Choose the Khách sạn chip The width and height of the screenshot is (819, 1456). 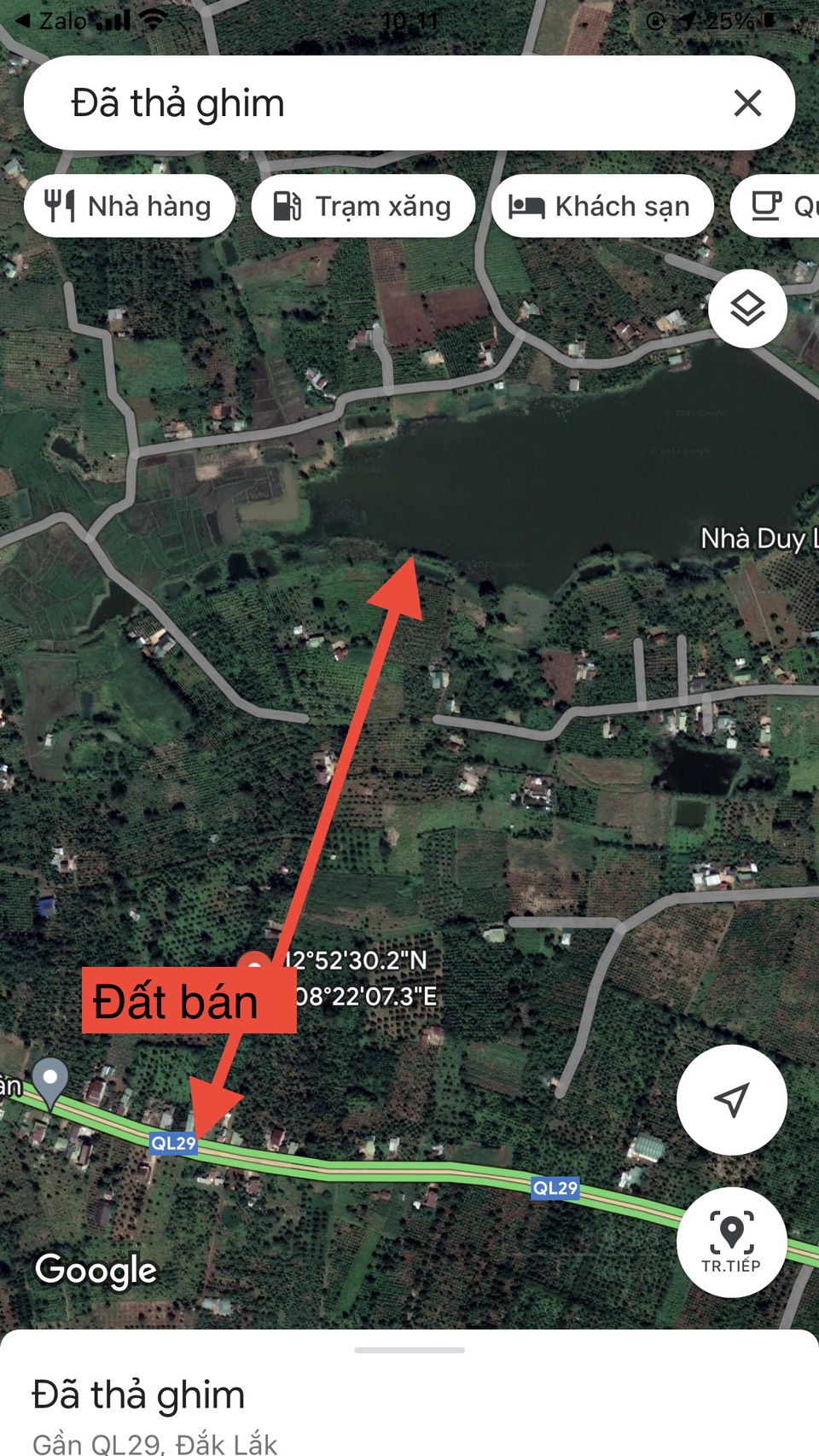[x=601, y=207]
